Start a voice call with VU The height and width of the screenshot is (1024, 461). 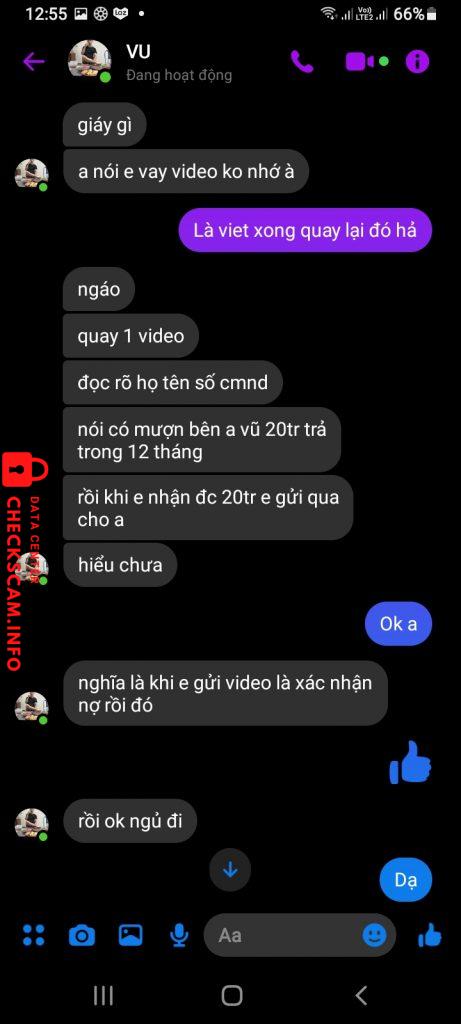pyautogui.click(x=302, y=61)
